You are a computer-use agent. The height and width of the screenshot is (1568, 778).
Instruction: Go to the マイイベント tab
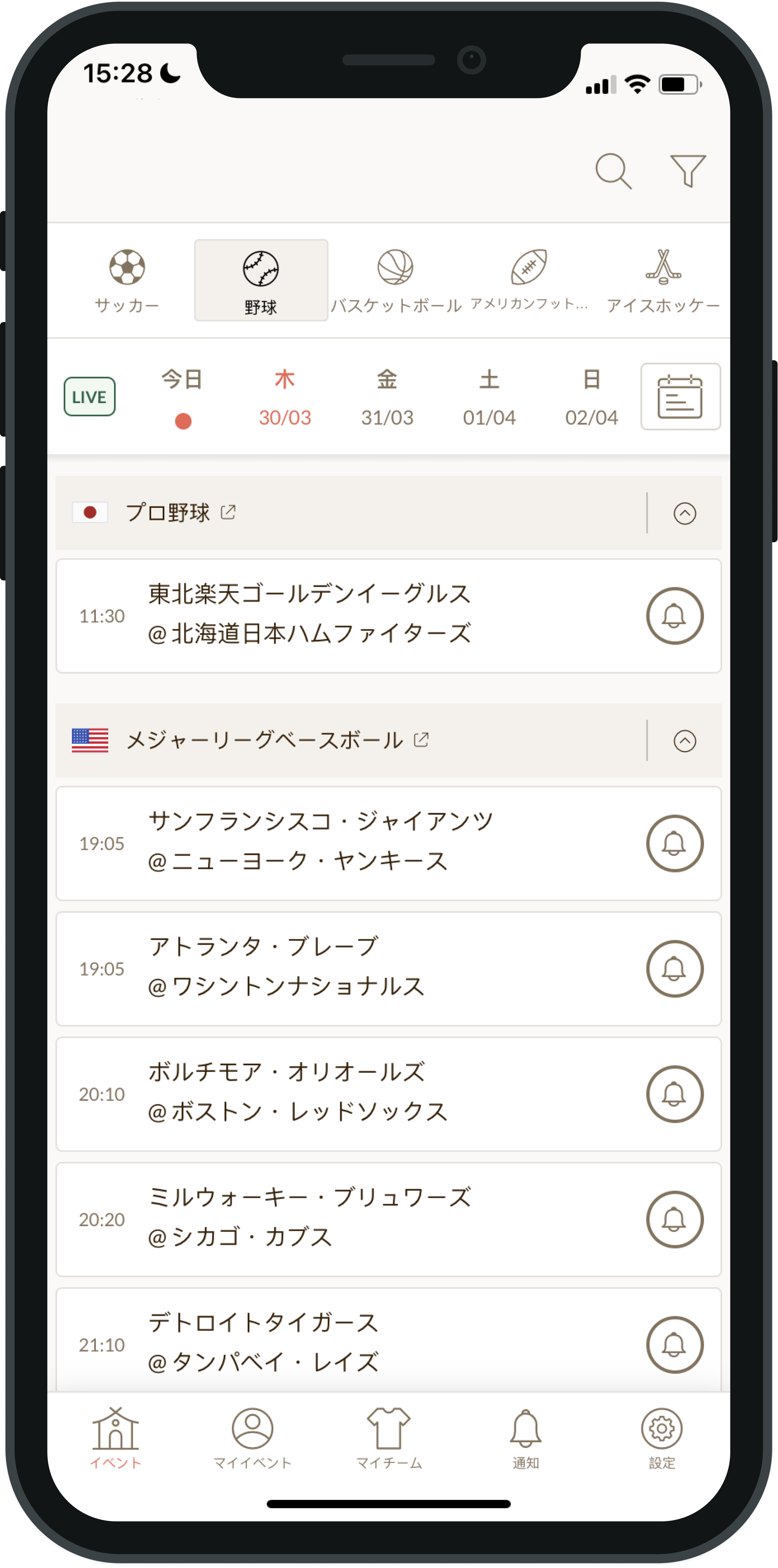pyautogui.click(x=252, y=1438)
